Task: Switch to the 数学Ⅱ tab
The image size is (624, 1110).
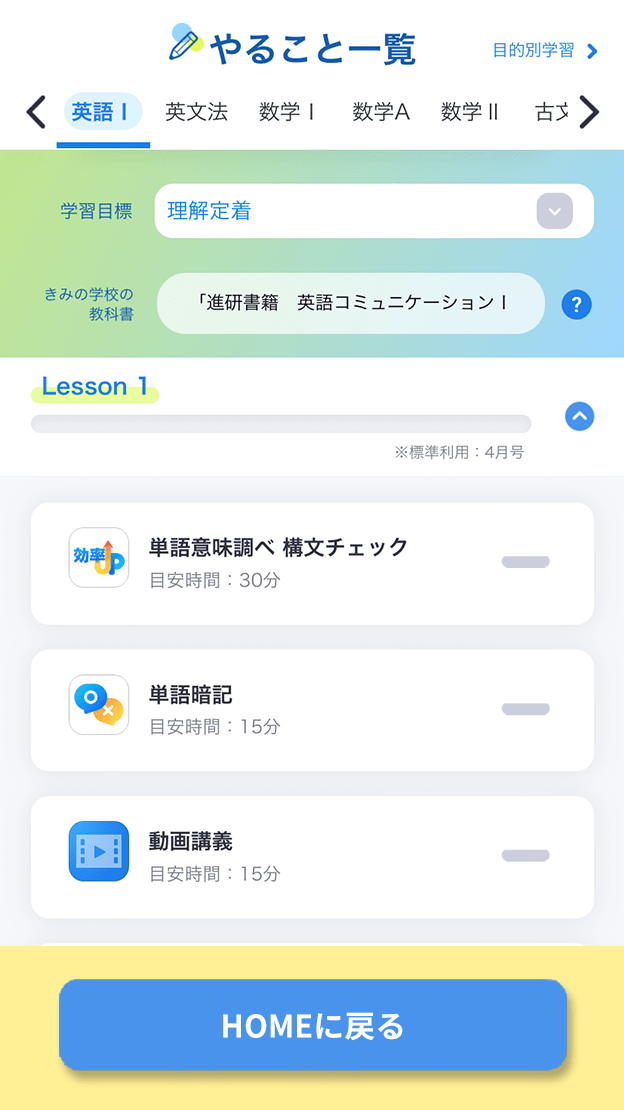Action: point(470,112)
